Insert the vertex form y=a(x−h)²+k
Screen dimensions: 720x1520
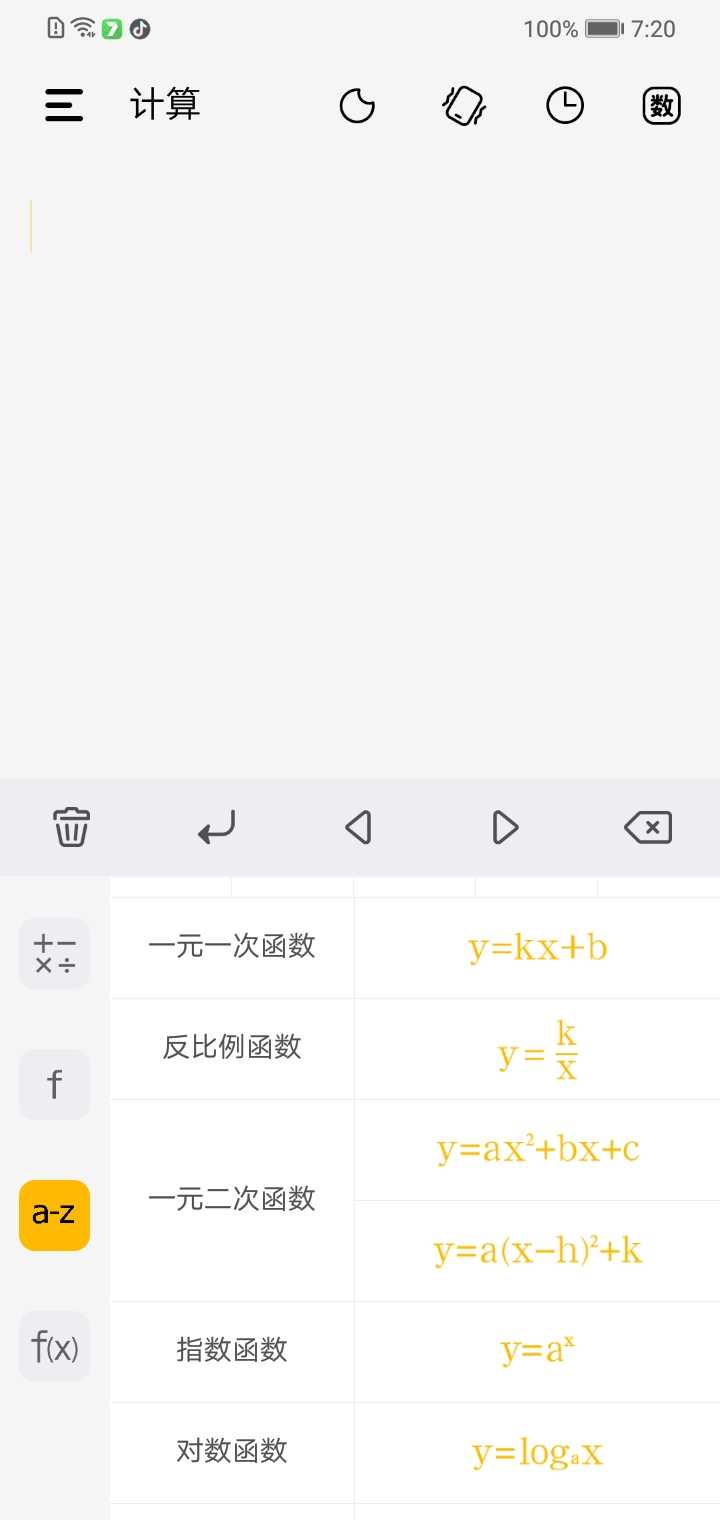537,1251
